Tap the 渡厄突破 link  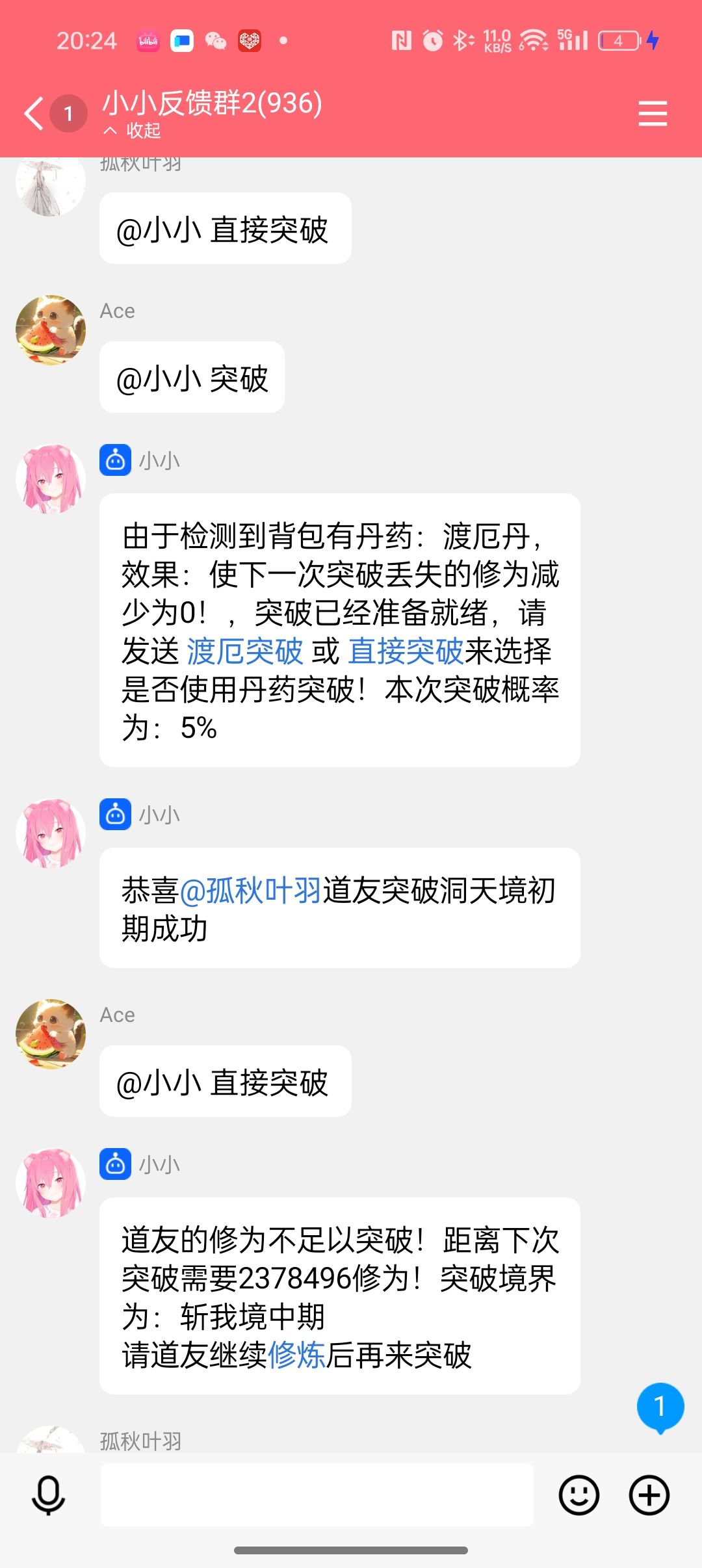[244, 651]
